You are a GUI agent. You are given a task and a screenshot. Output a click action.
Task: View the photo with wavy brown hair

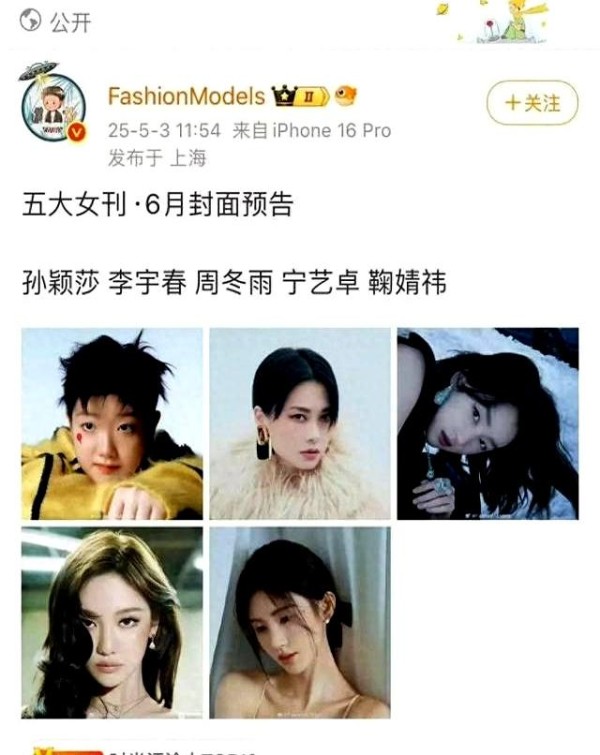[x=112, y=622]
